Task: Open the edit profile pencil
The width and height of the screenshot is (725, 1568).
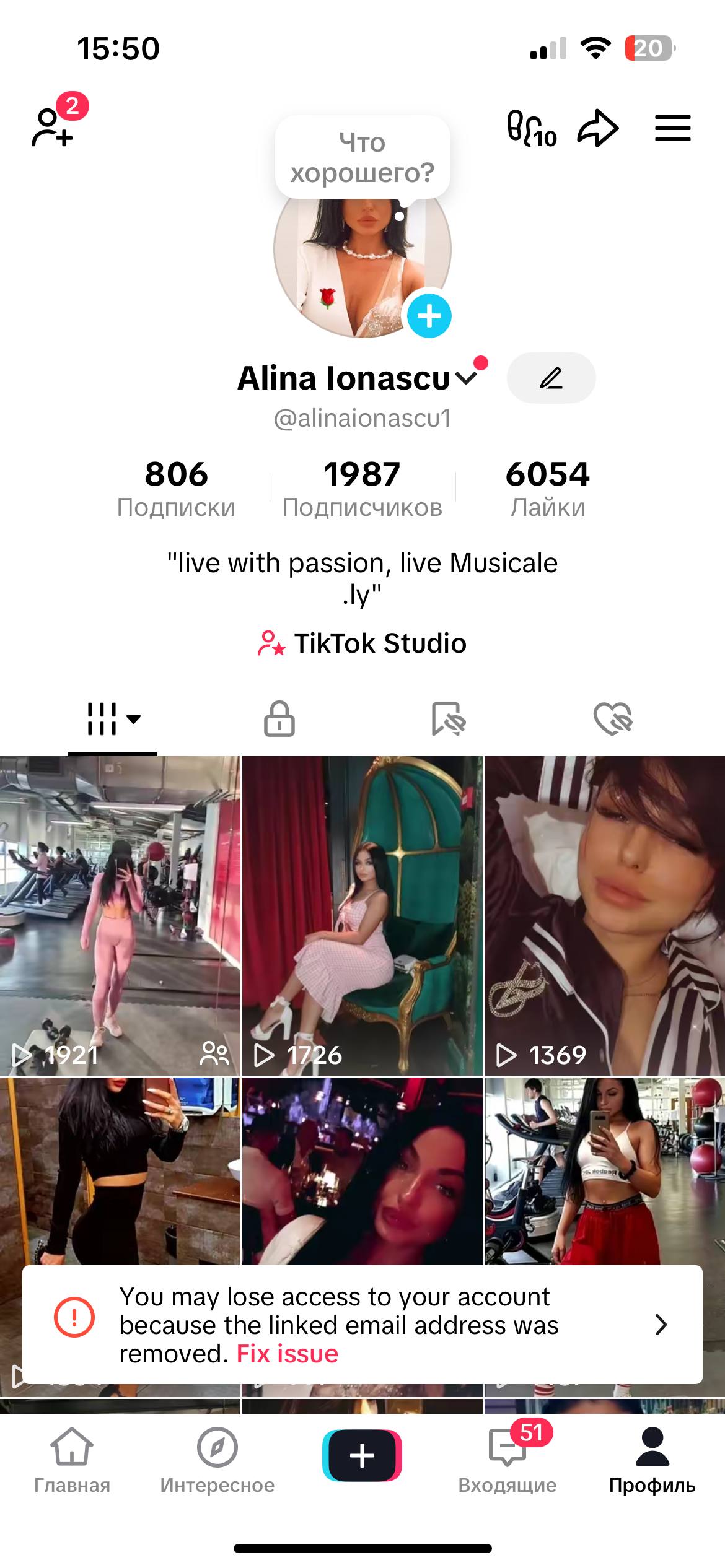Action: 551,378
